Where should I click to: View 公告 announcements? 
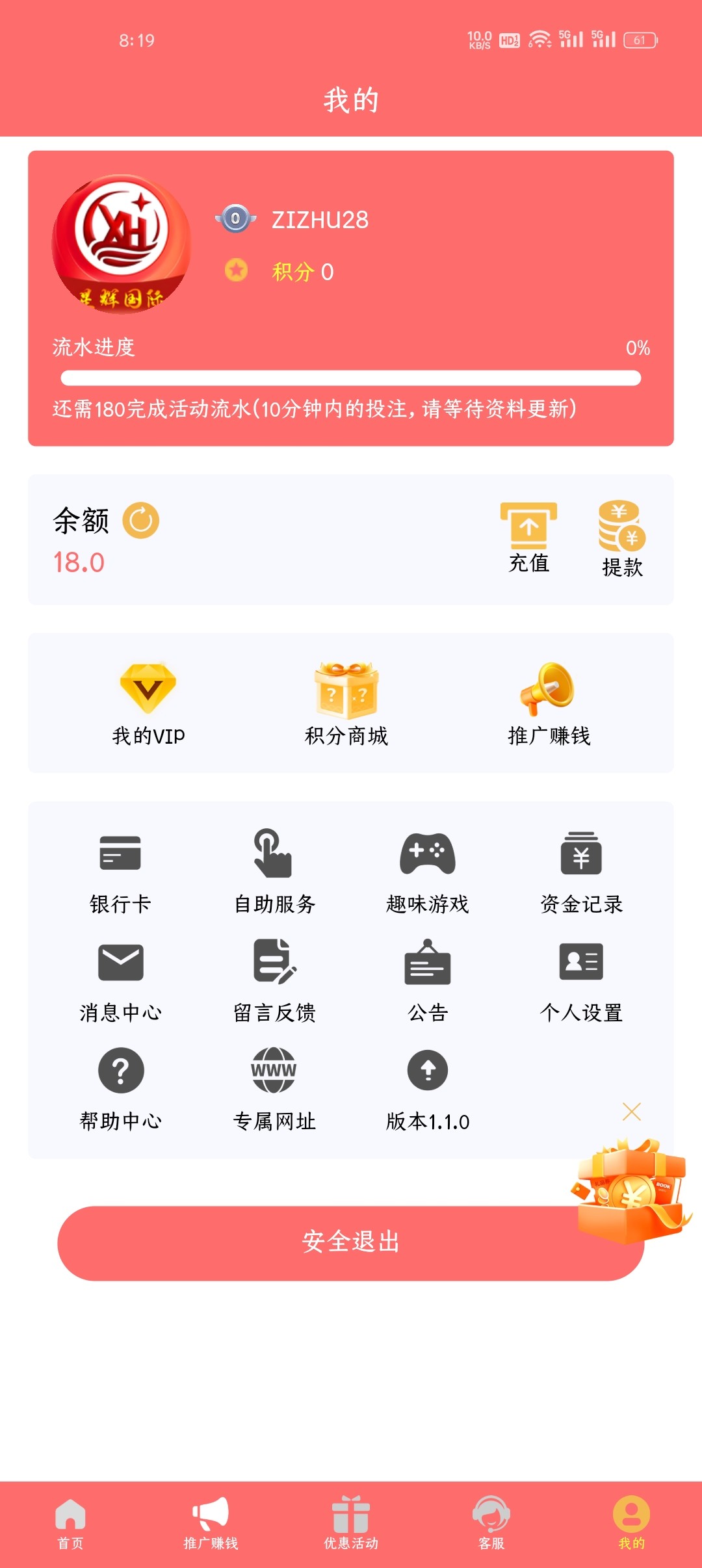click(x=428, y=980)
